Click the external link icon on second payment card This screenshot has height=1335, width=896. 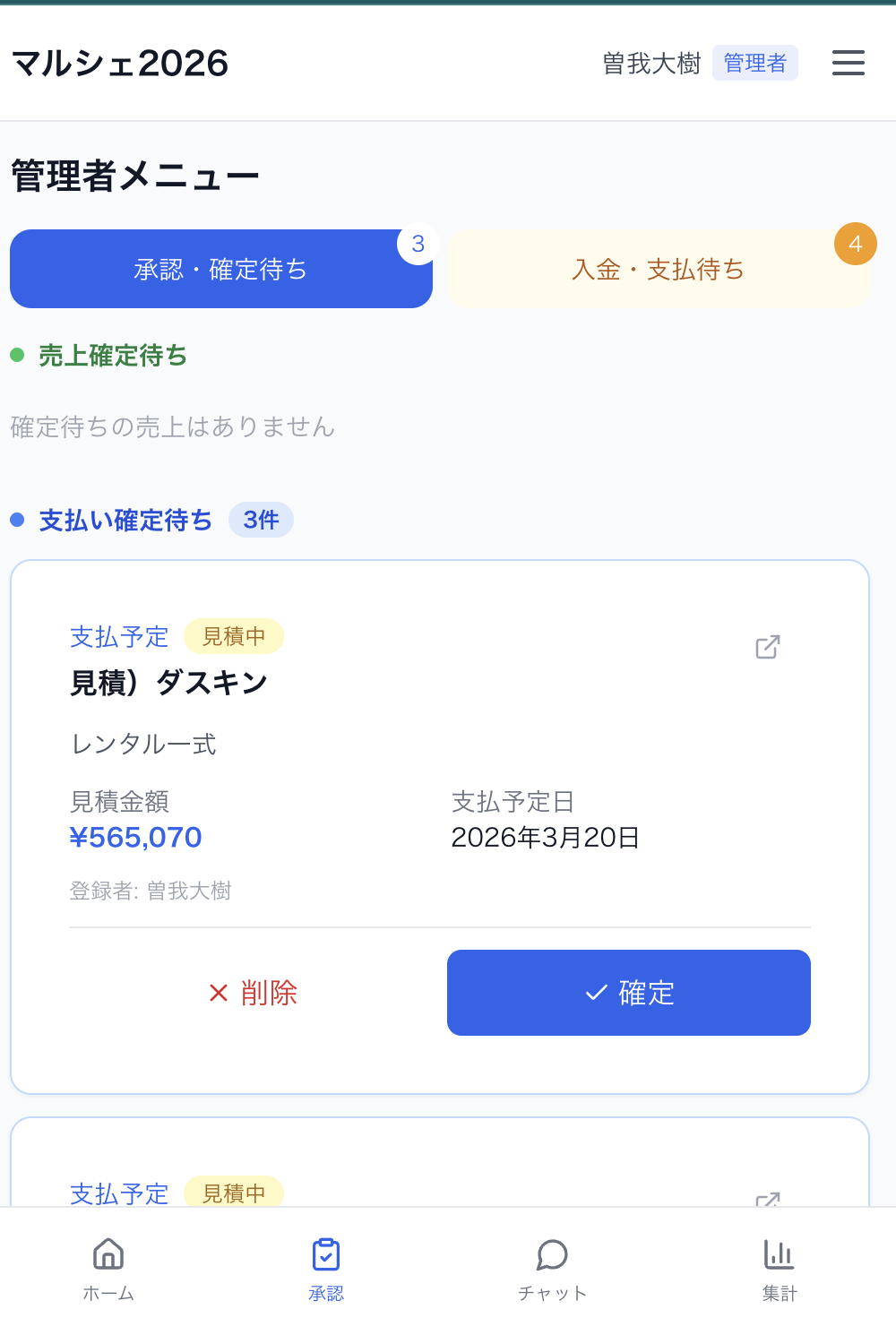tap(767, 1201)
